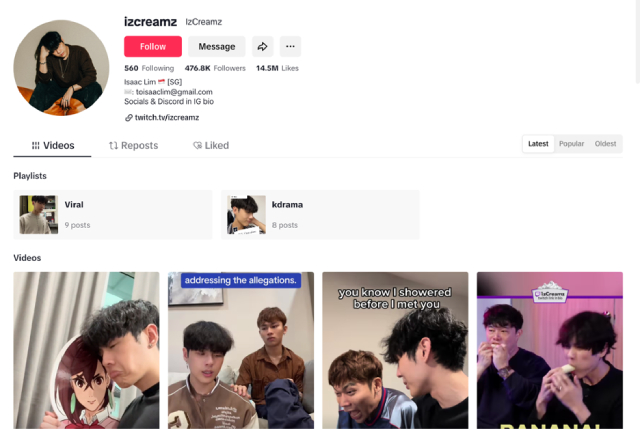Image resolution: width=640 pixels, height=429 pixels.
Task: Open the twitch.tv/izcreamz link
Action: point(166,117)
